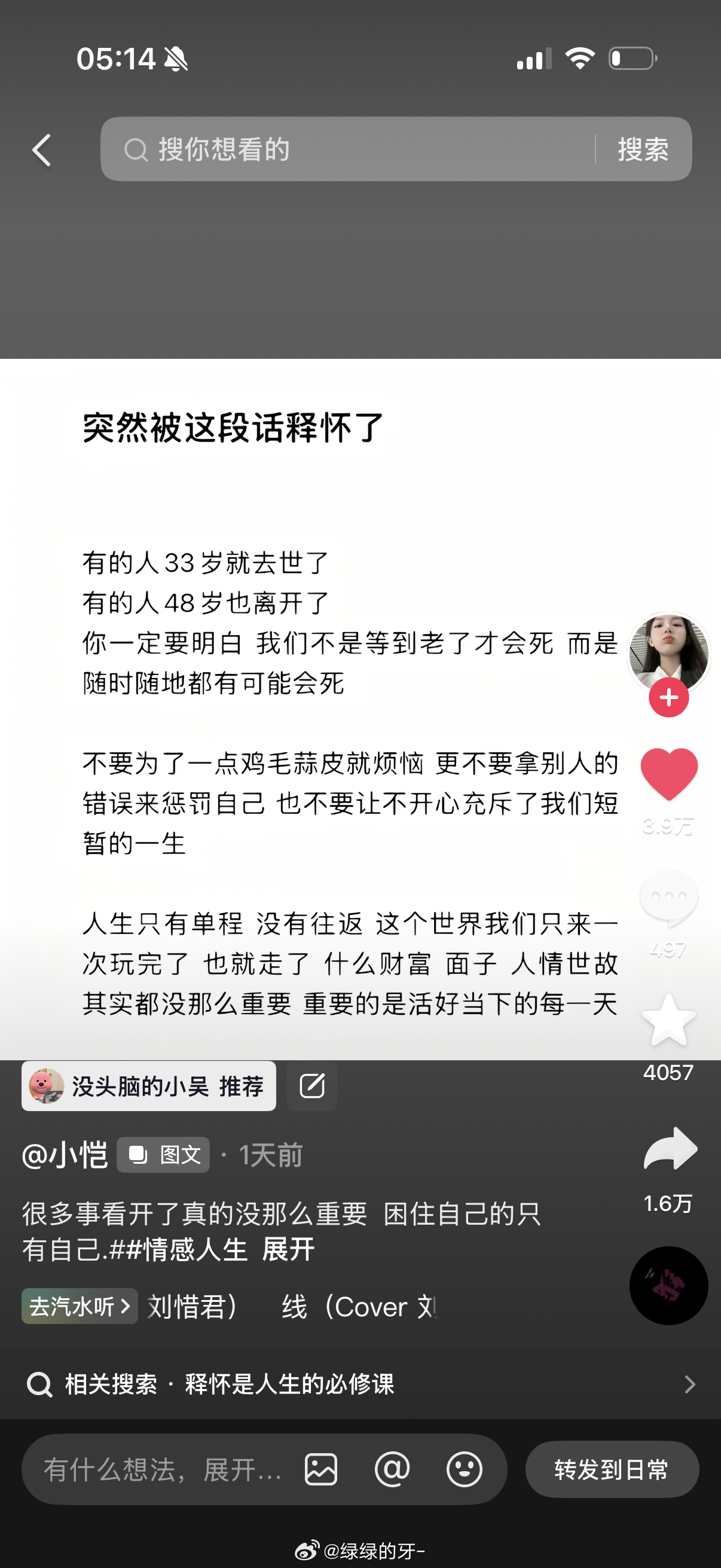
Task: Tap the 搜索 search button
Action: (644, 149)
